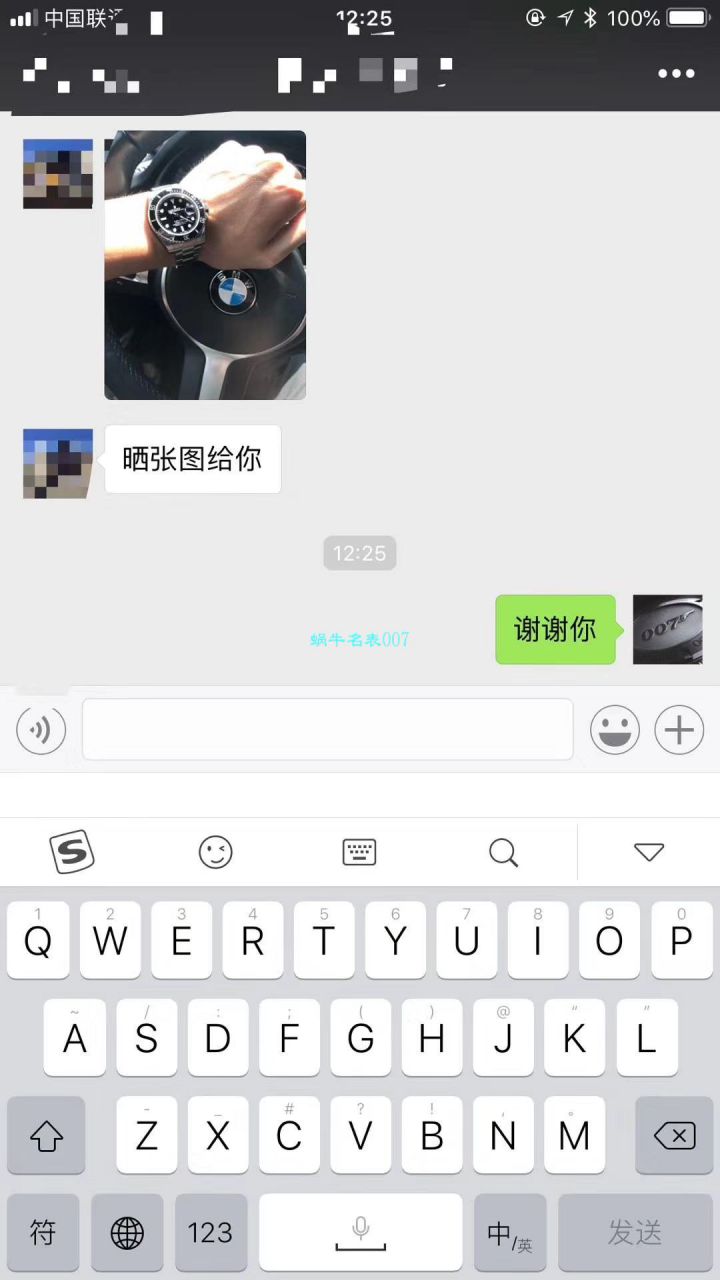Tap the search icon on keyboard toolbar
The width and height of the screenshot is (720, 1280).
coord(503,852)
